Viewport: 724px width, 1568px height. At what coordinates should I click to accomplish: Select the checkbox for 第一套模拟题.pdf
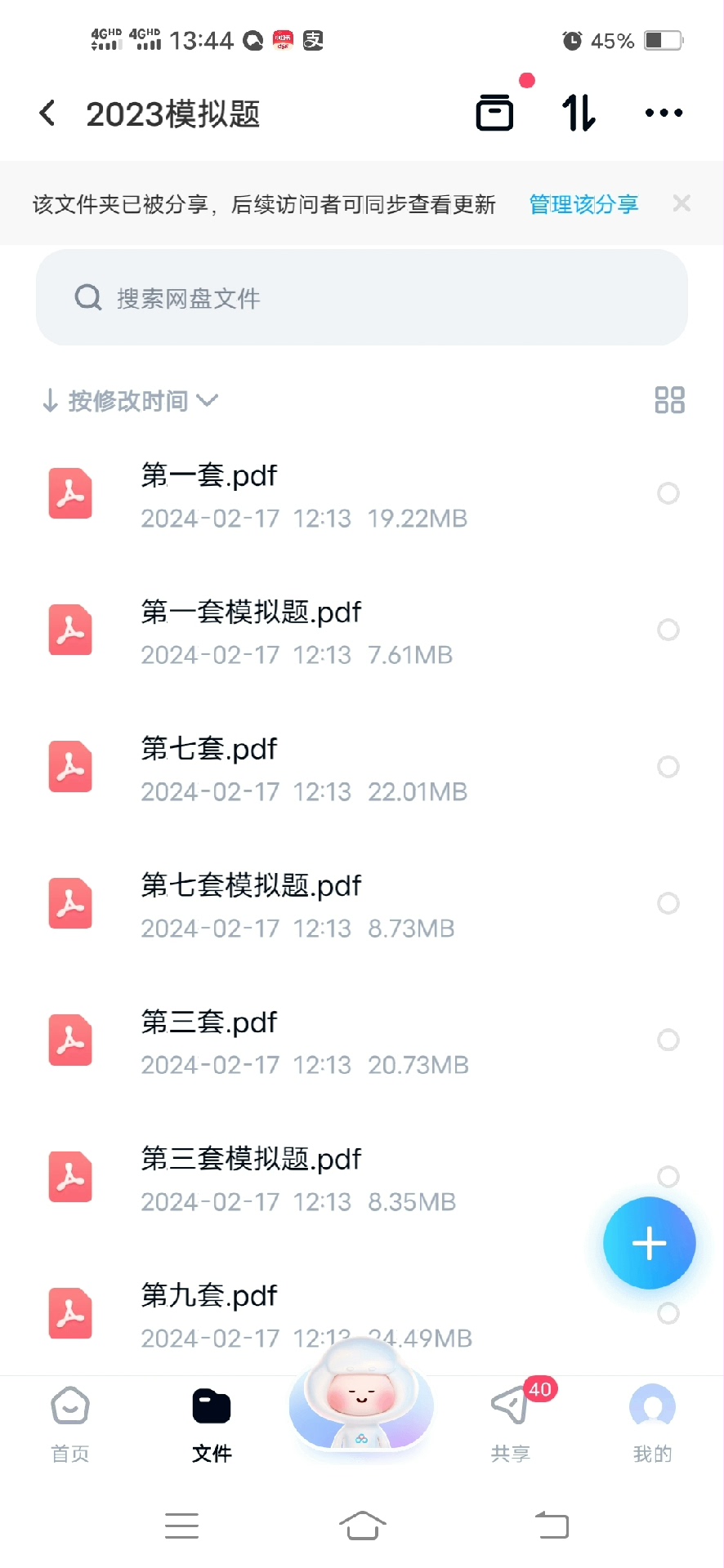click(668, 630)
